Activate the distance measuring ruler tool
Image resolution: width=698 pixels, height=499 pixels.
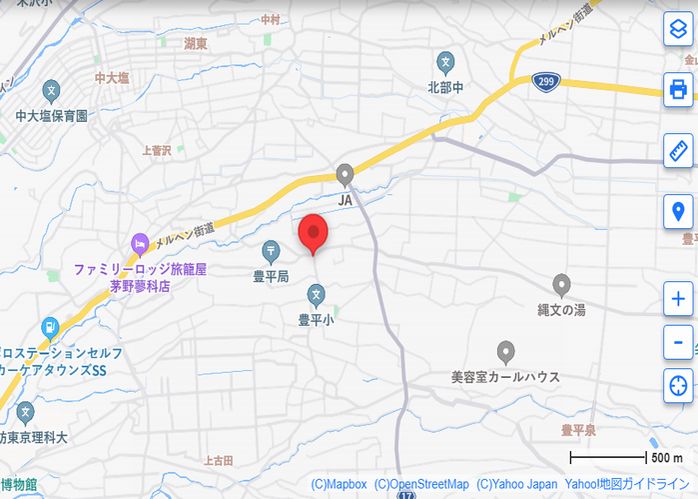(x=678, y=151)
